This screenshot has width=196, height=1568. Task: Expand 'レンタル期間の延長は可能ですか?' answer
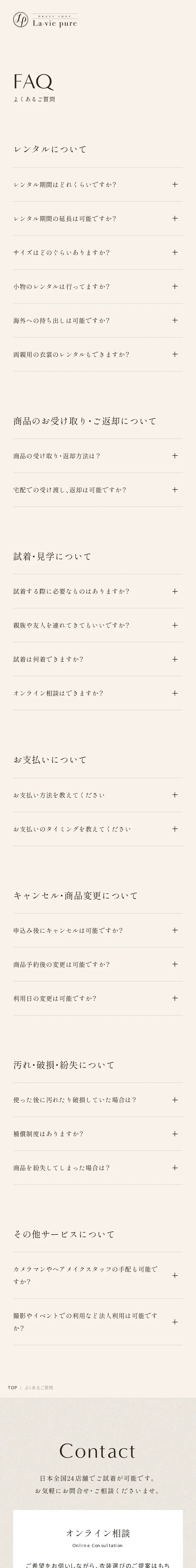[x=97, y=218]
